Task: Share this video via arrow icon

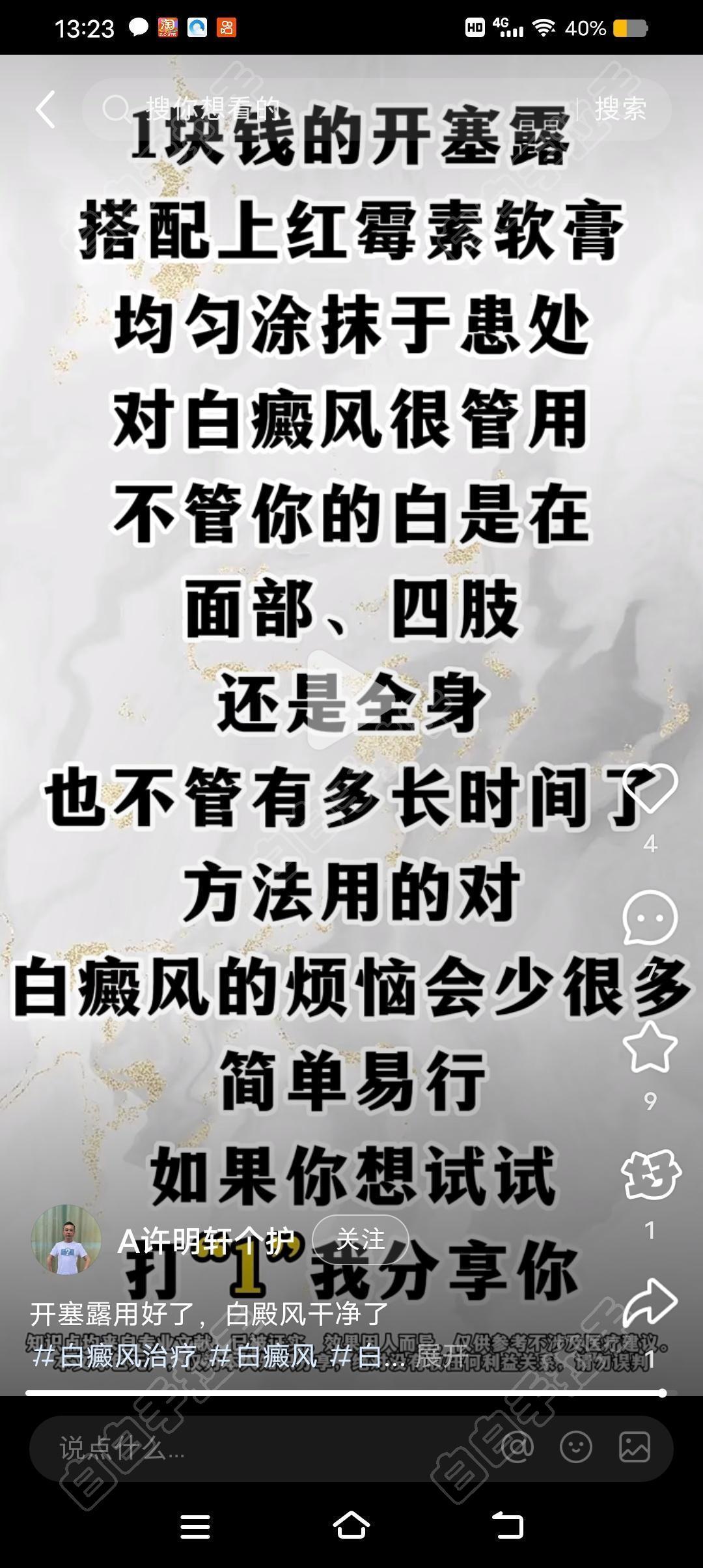Action: point(650,1302)
